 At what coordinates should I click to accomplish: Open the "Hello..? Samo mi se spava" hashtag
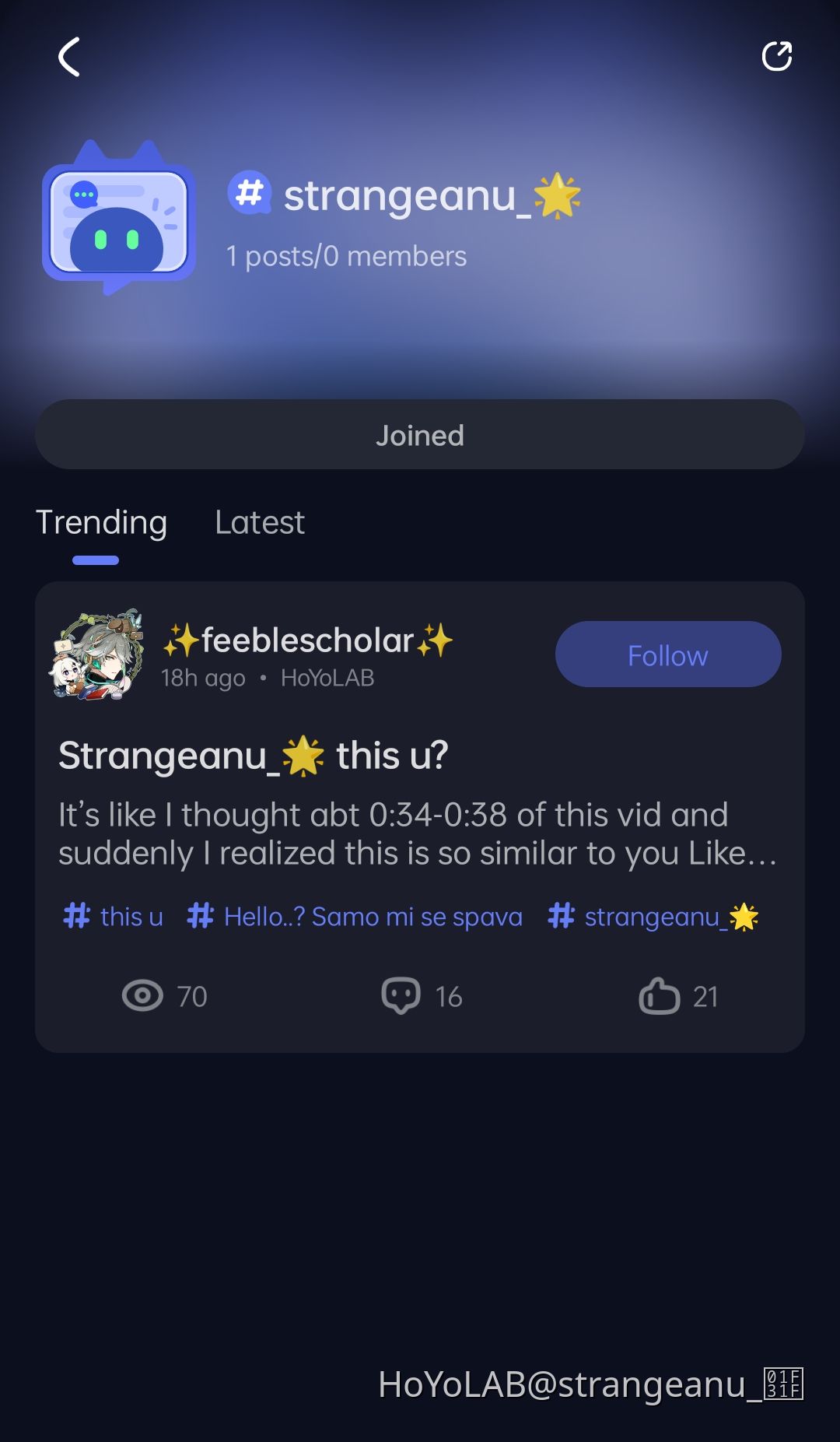355,917
